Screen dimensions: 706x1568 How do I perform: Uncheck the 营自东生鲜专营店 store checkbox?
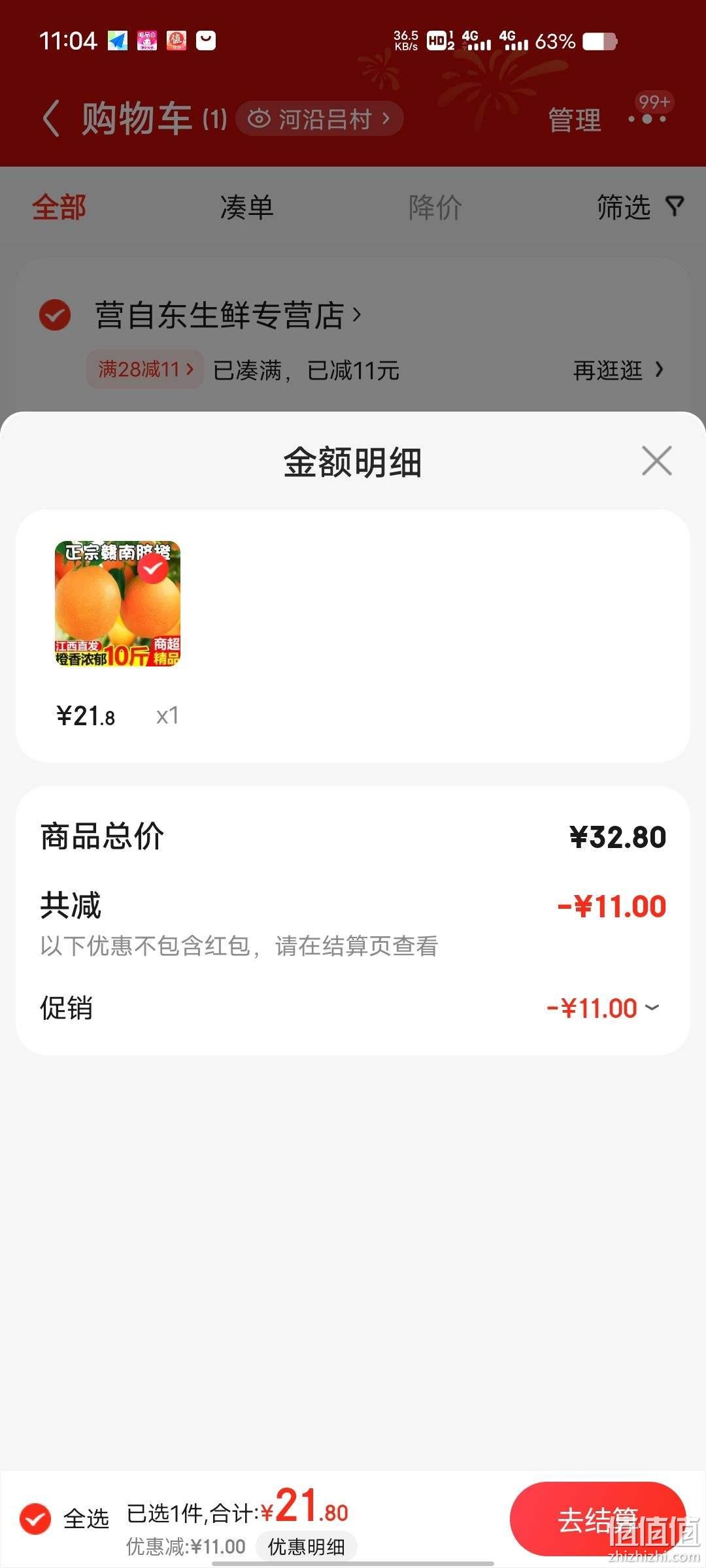click(x=55, y=315)
